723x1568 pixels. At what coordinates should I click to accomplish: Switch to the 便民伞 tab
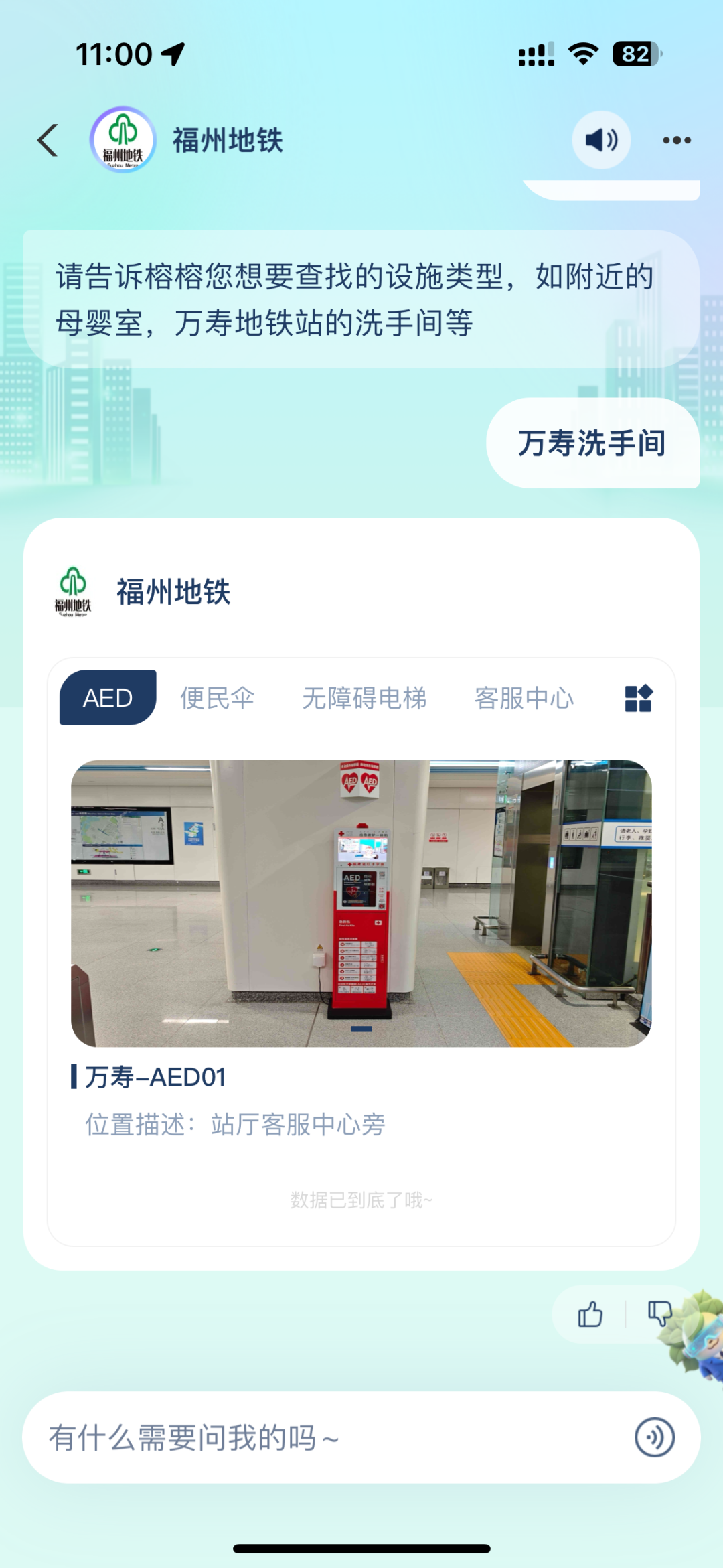point(217,698)
